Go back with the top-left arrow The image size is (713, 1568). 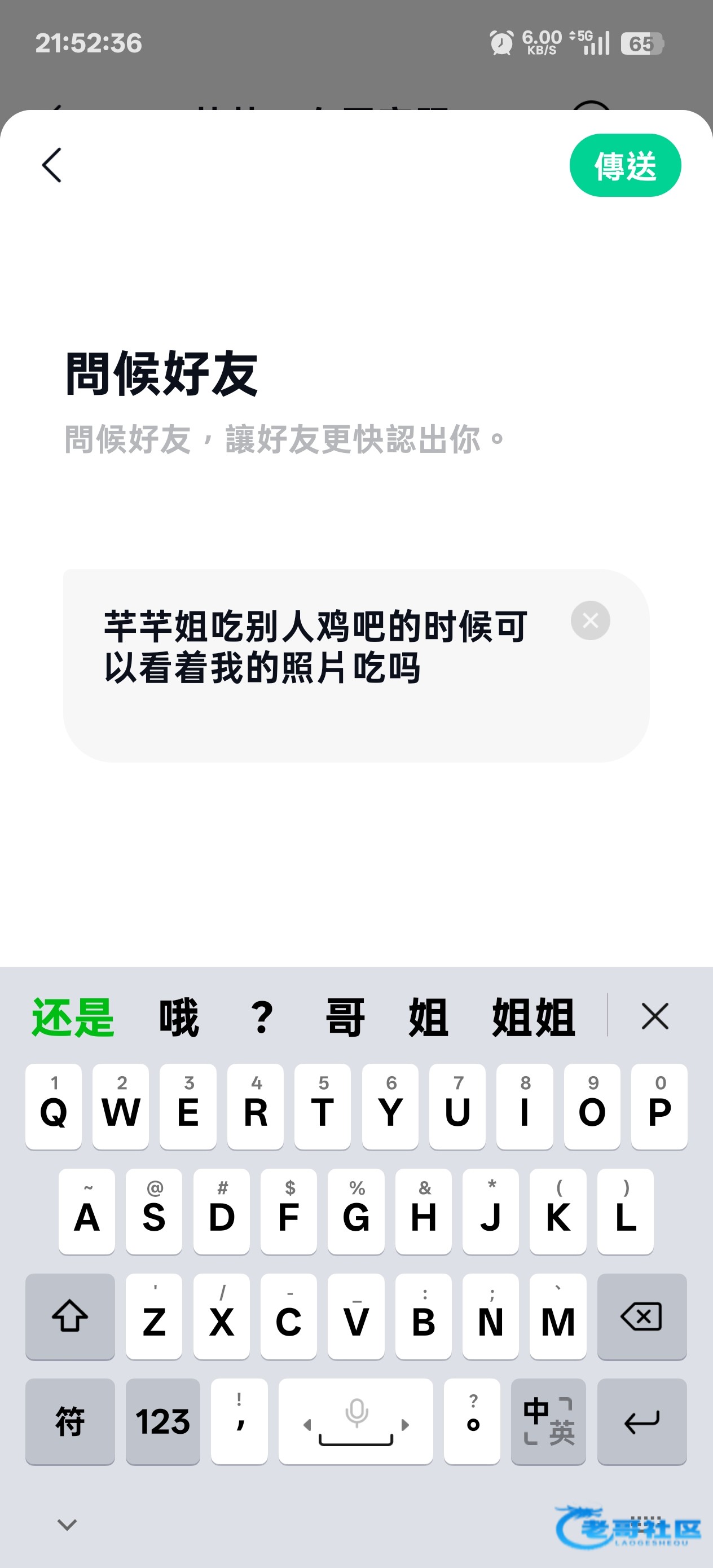click(52, 165)
